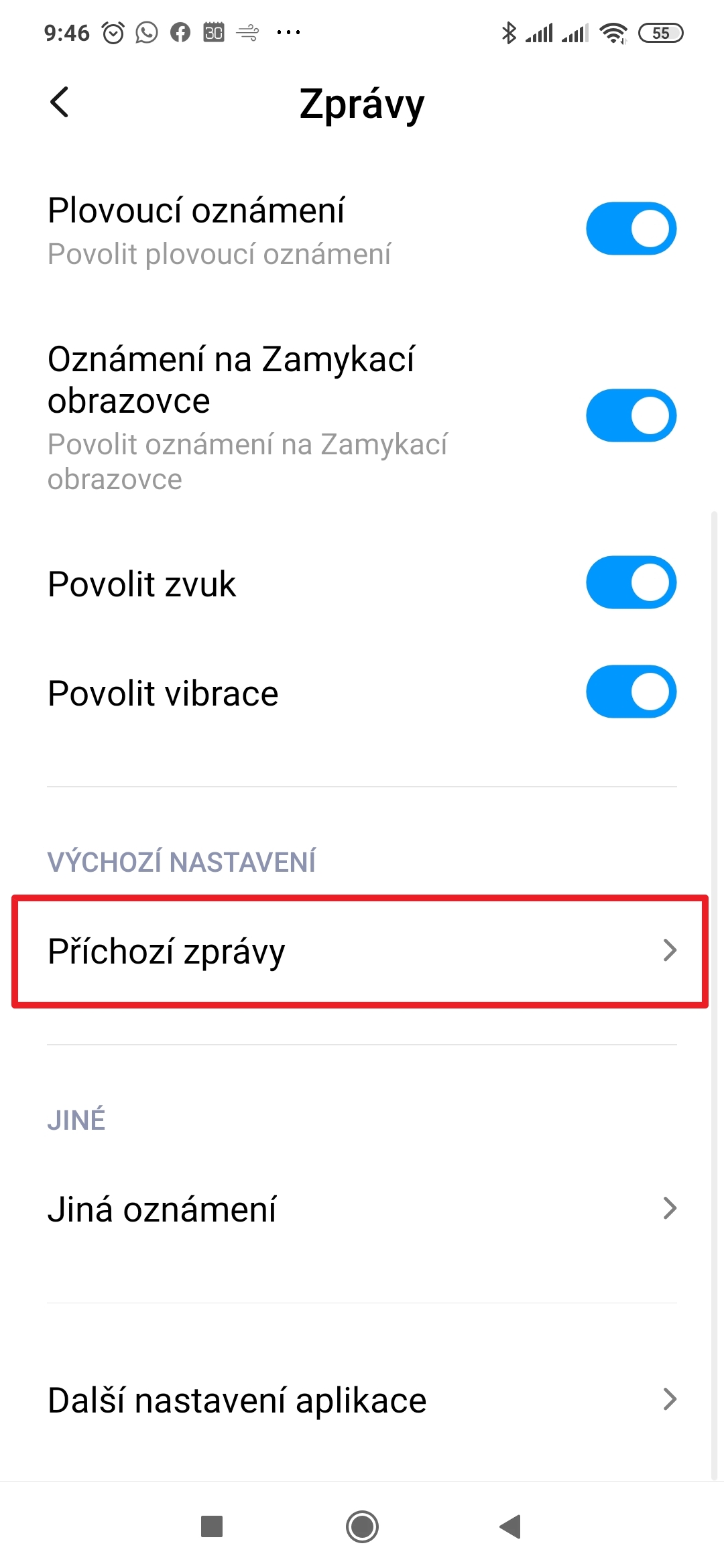Disable Oznámení na Zamykací obrazovce
724x1568 pixels.
tap(631, 415)
